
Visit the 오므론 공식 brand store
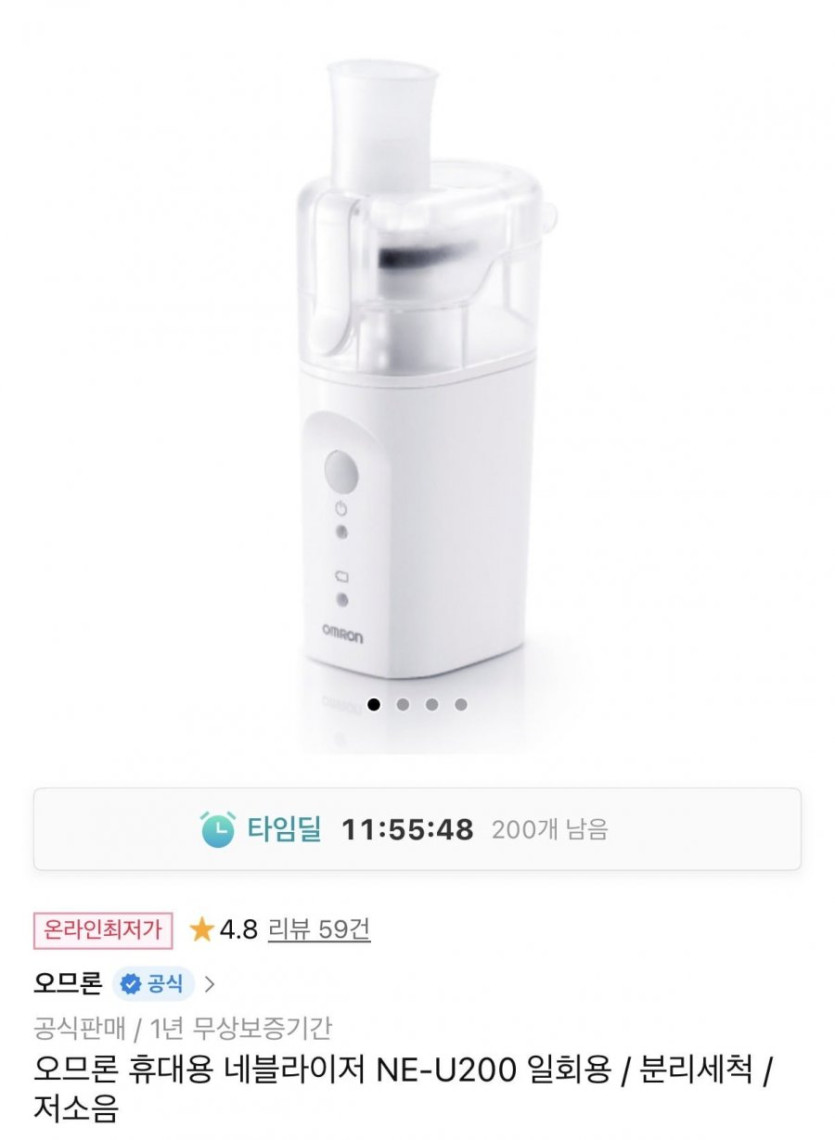(x=124, y=984)
